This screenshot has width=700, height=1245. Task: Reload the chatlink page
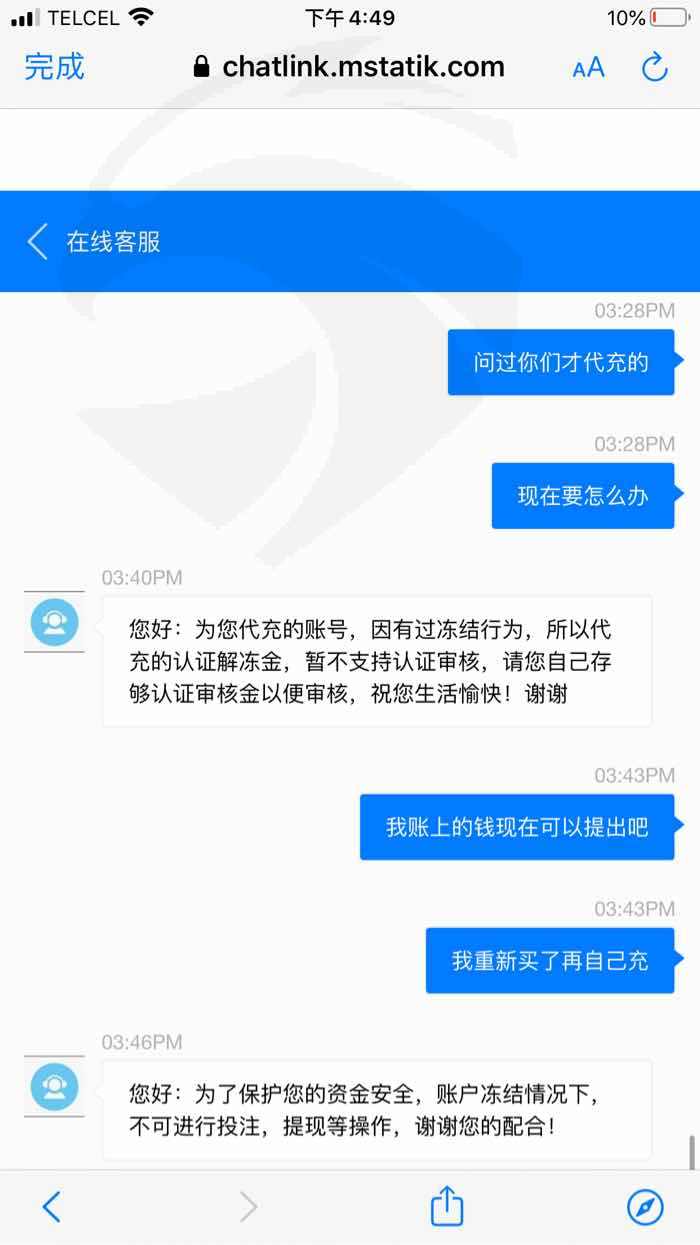click(654, 68)
